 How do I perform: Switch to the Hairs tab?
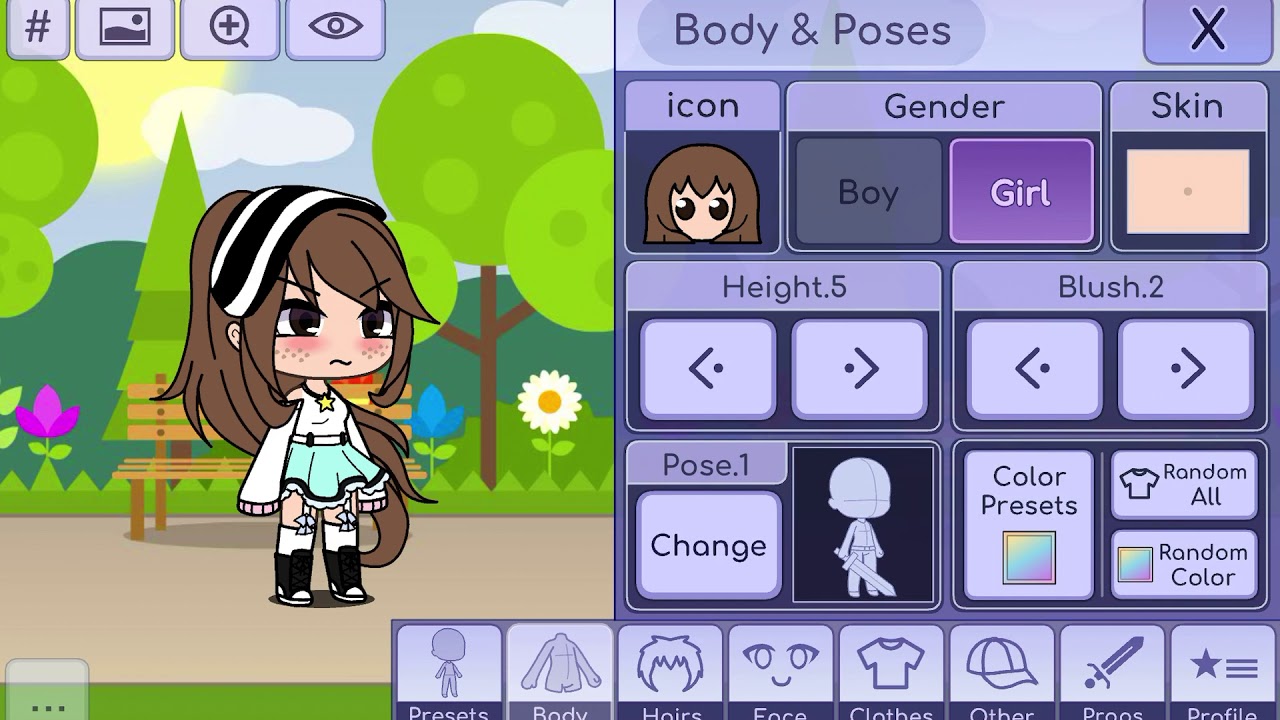[670, 672]
